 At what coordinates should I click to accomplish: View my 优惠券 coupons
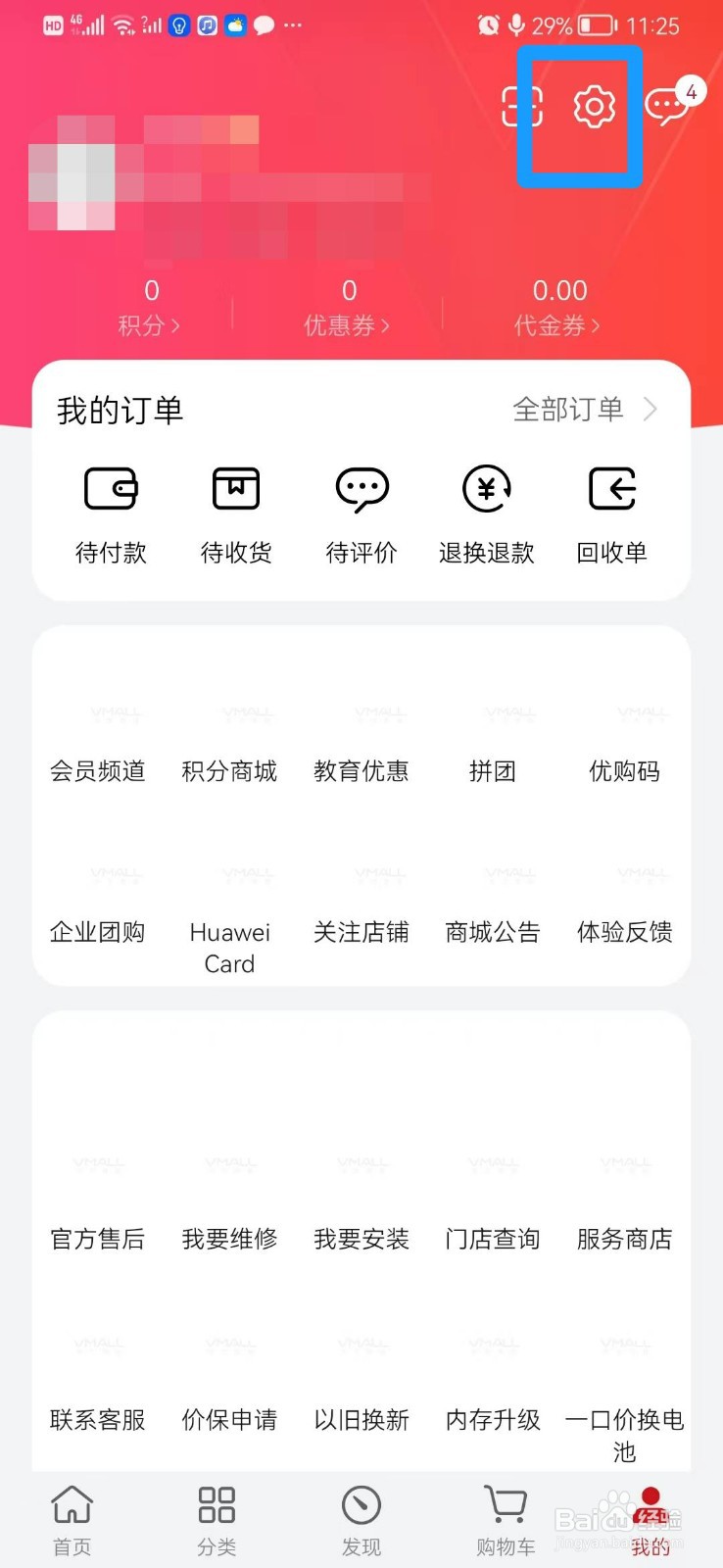[x=348, y=308]
